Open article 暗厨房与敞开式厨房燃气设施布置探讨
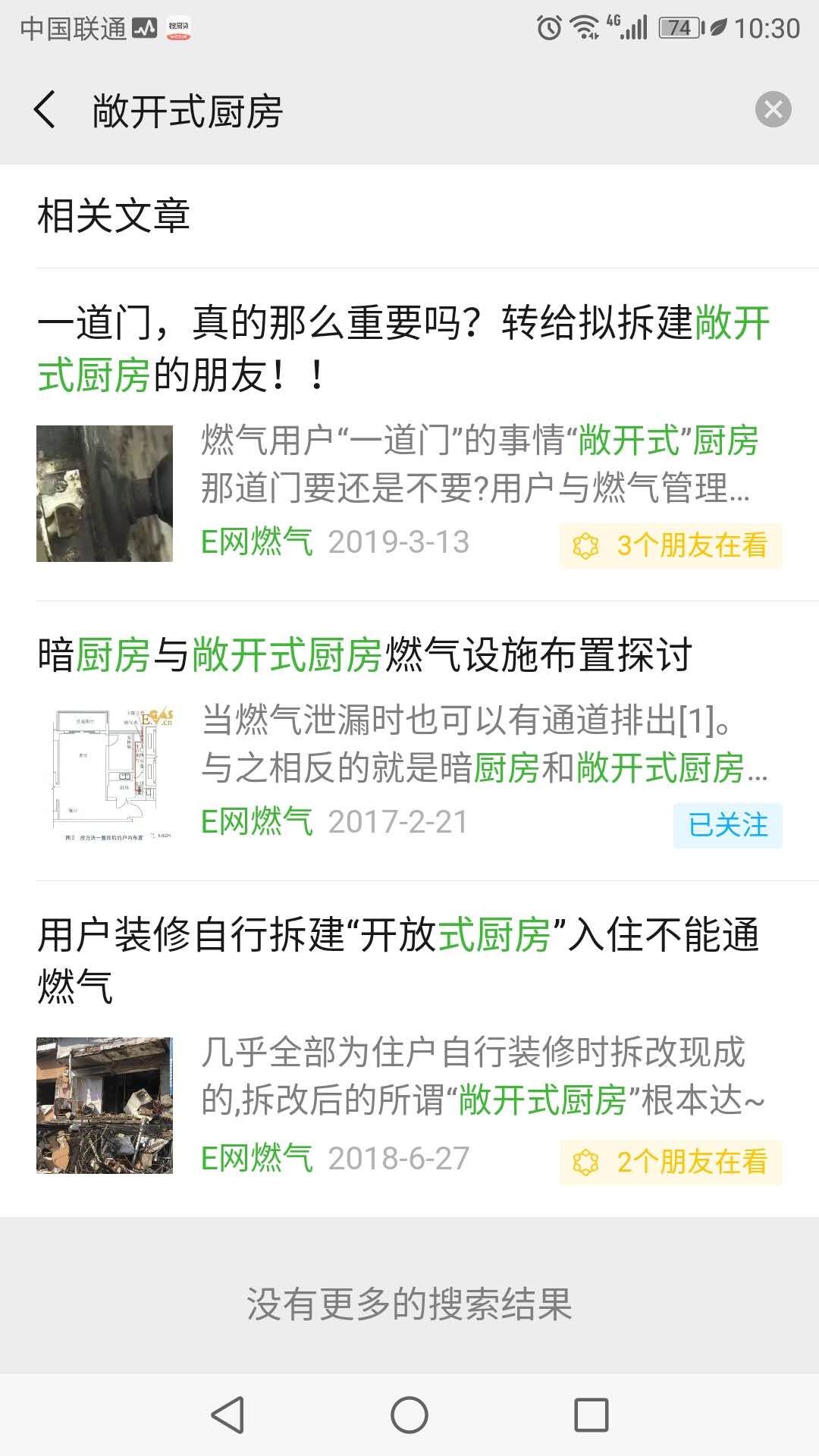The width and height of the screenshot is (819, 1456). (x=364, y=654)
